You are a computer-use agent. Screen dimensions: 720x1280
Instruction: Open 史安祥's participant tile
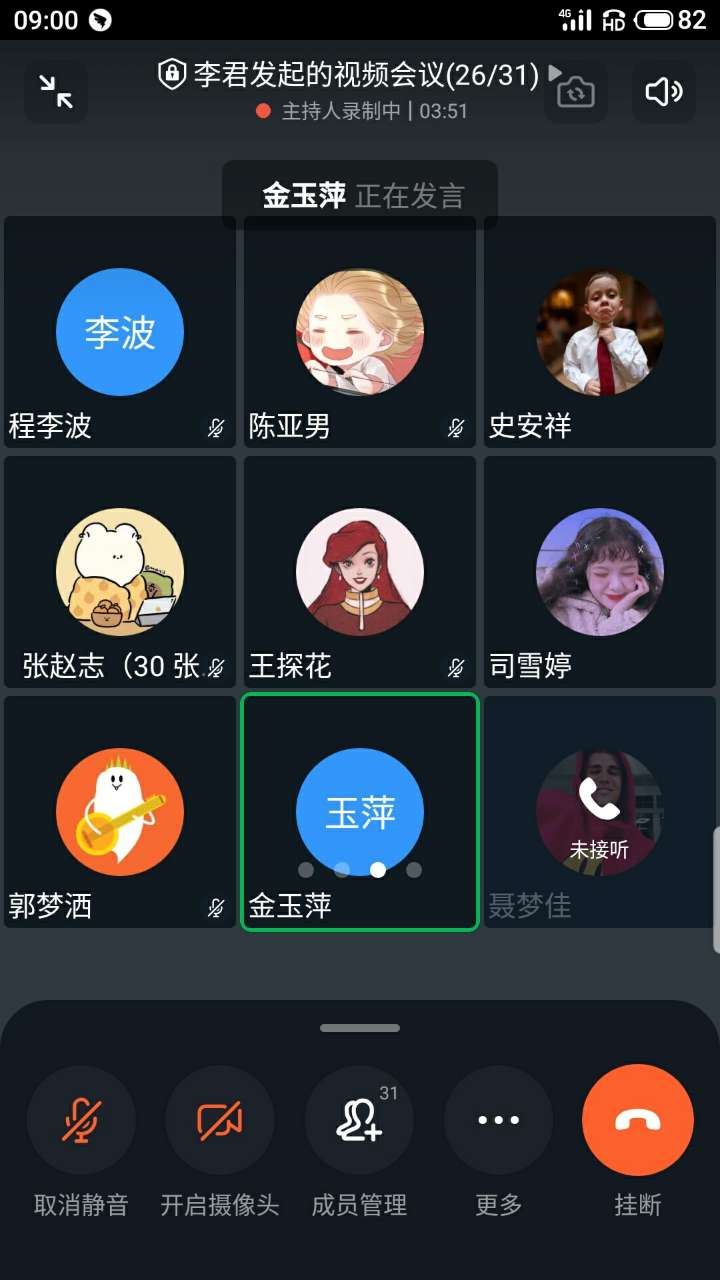[600, 332]
